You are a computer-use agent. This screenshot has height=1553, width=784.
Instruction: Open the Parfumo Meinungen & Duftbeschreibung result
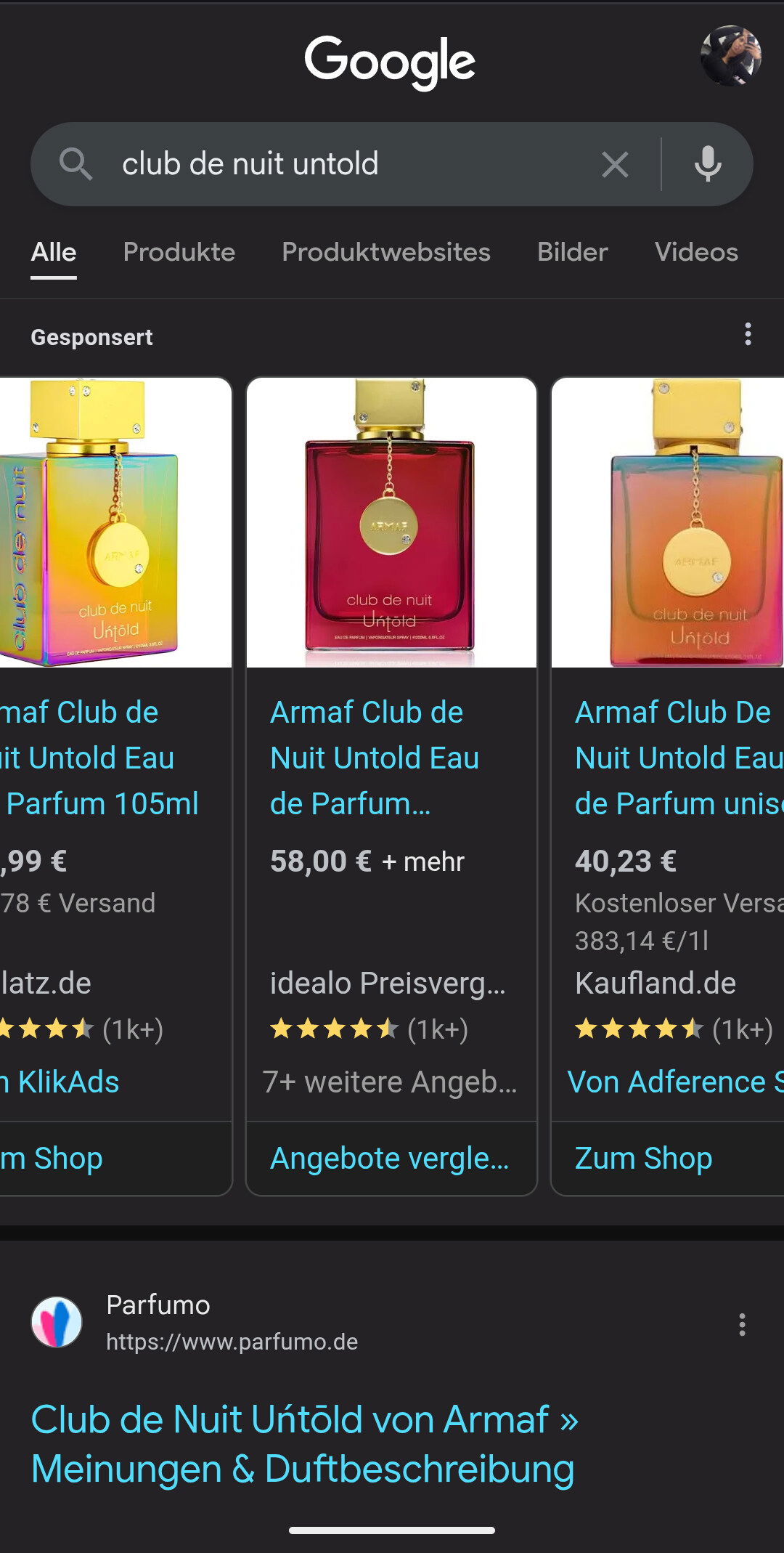click(x=305, y=1444)
